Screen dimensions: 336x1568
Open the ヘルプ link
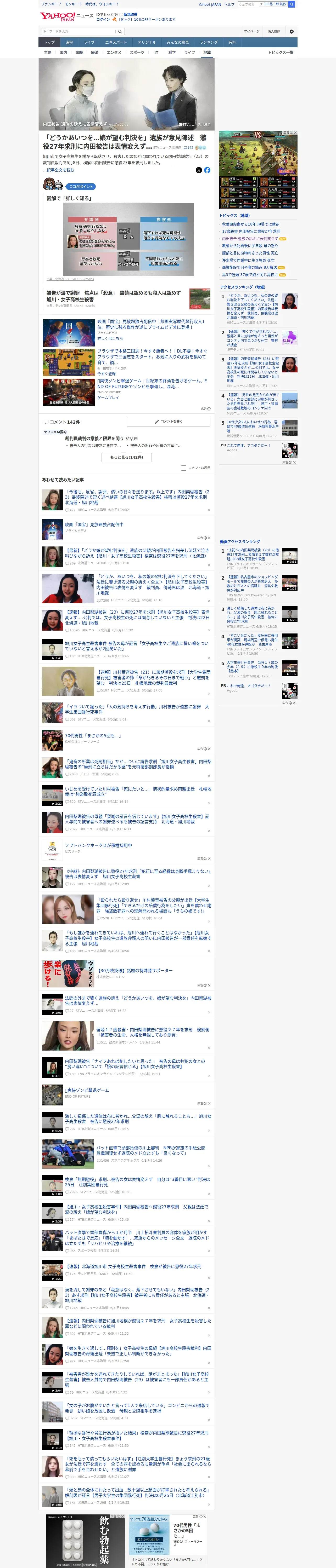pos(229,4)
